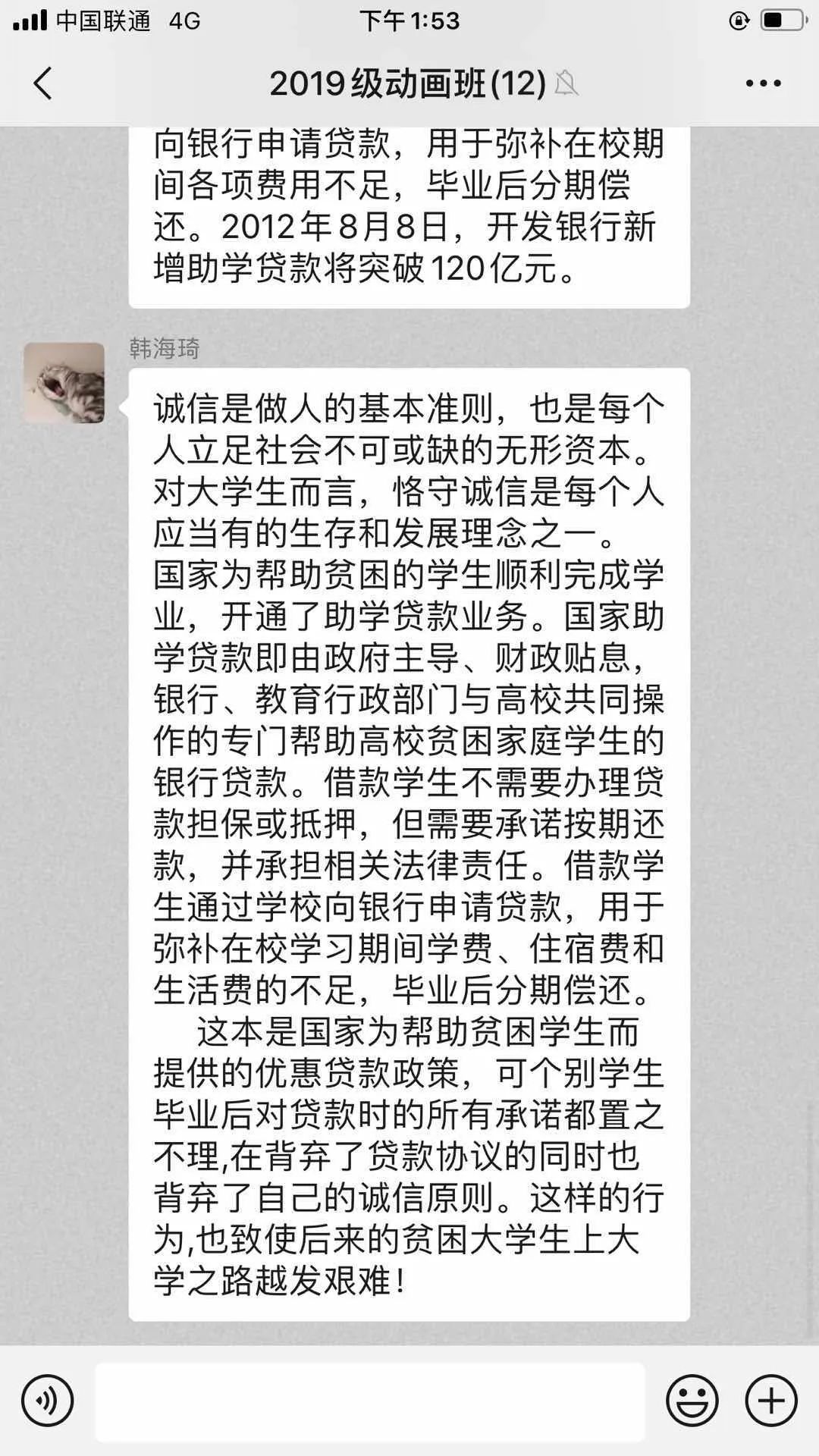Go back from the 2019级动画班 chat
This screenshot has height=1456, width=819.
43,83
